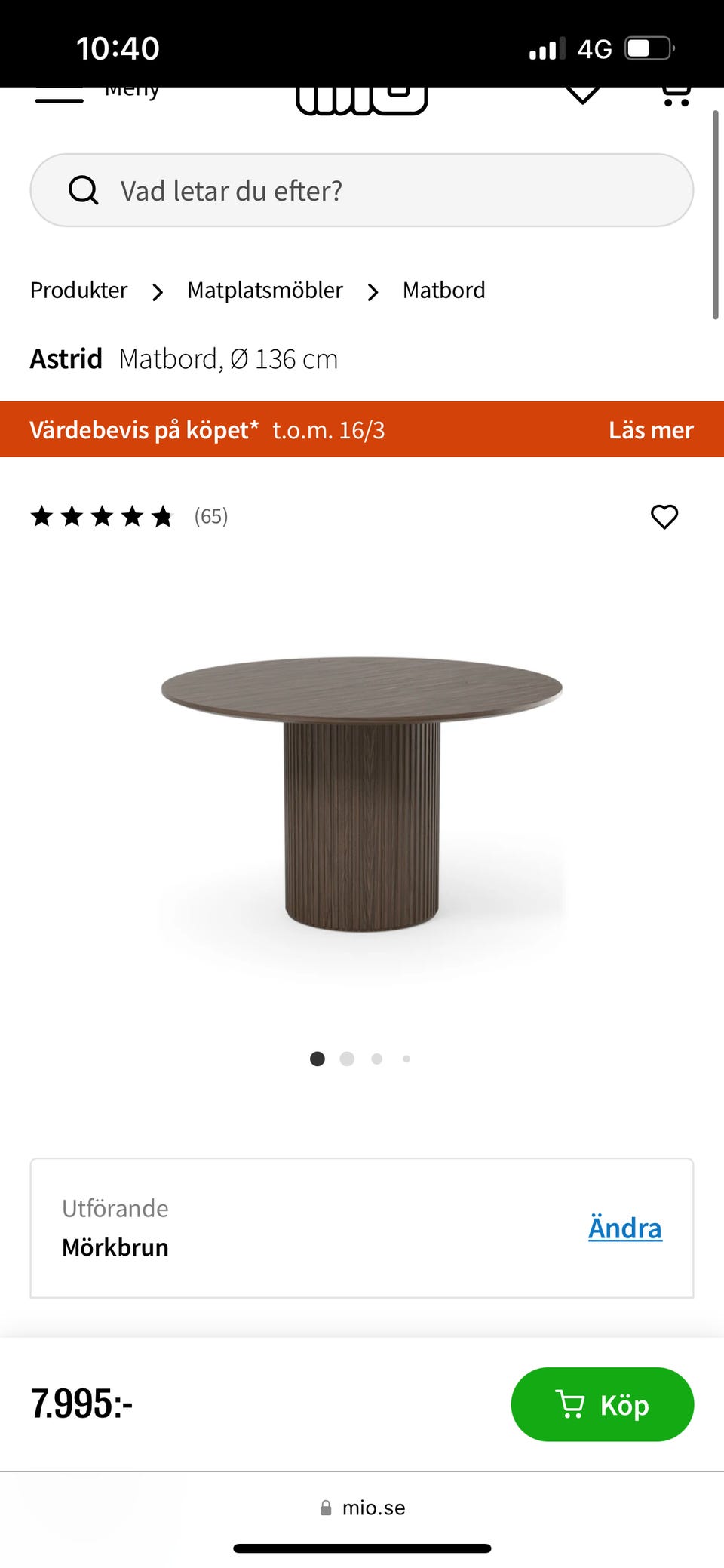Open the 65 customer reviews
The image size is (724, 1568).
(x=210, y=517)
